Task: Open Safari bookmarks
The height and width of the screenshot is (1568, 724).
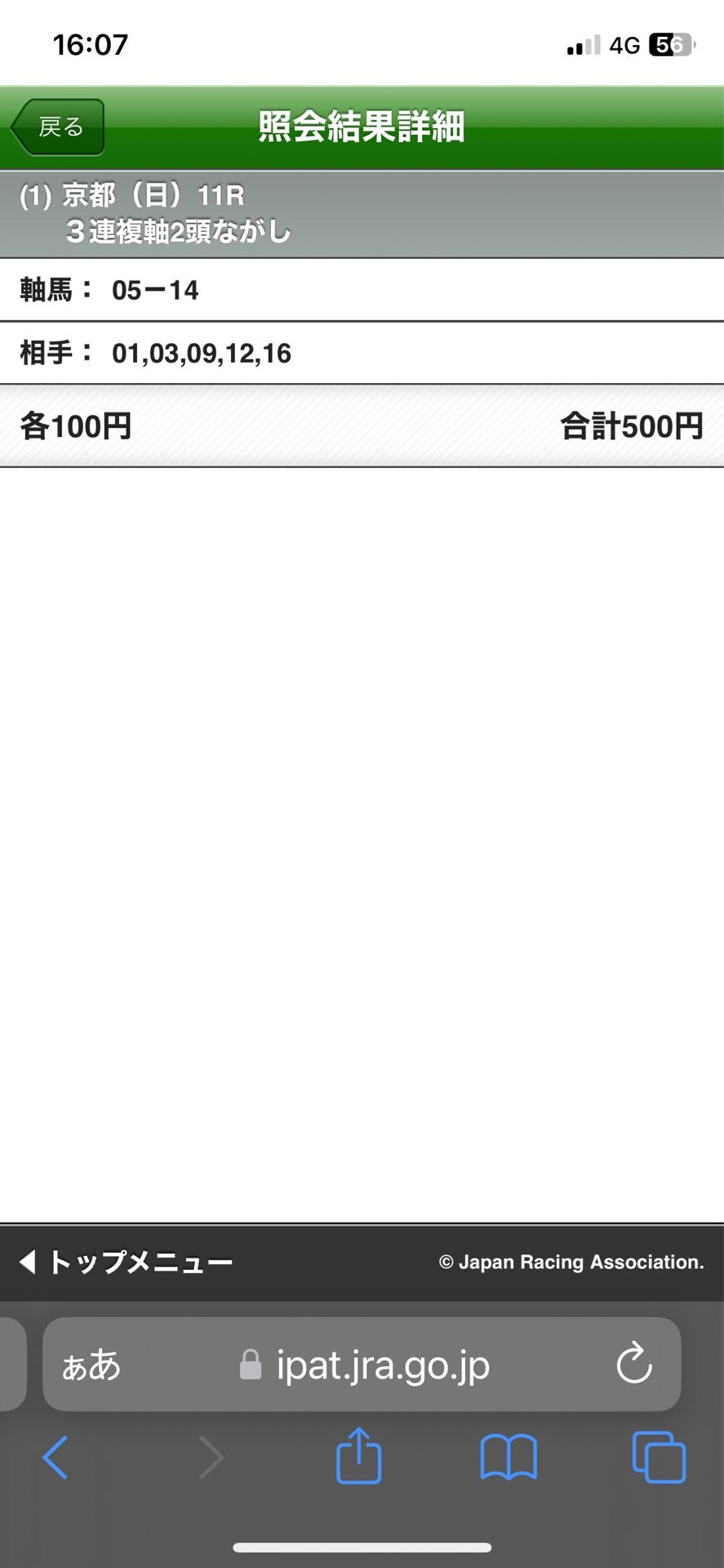Action: (508, 1457)
